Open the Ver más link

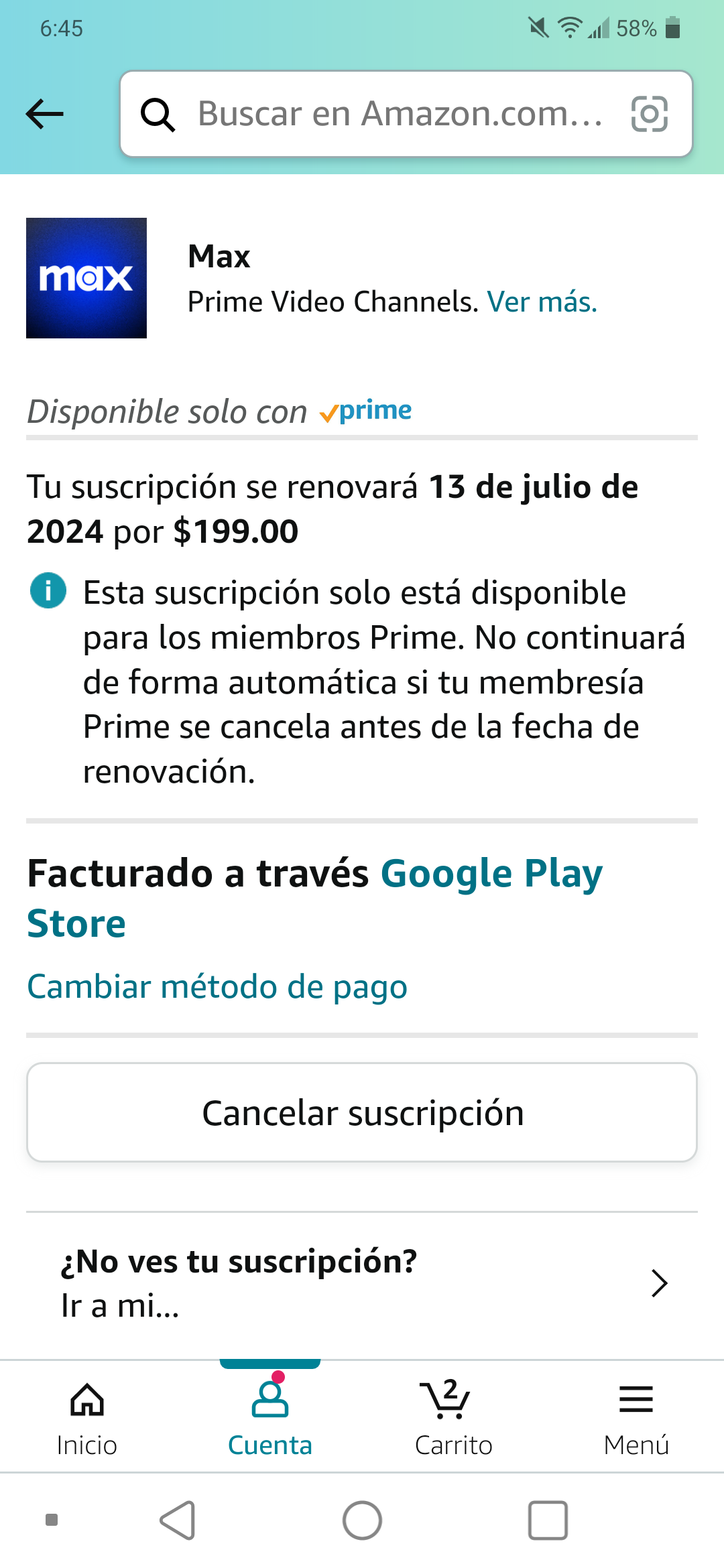(542, 302)
